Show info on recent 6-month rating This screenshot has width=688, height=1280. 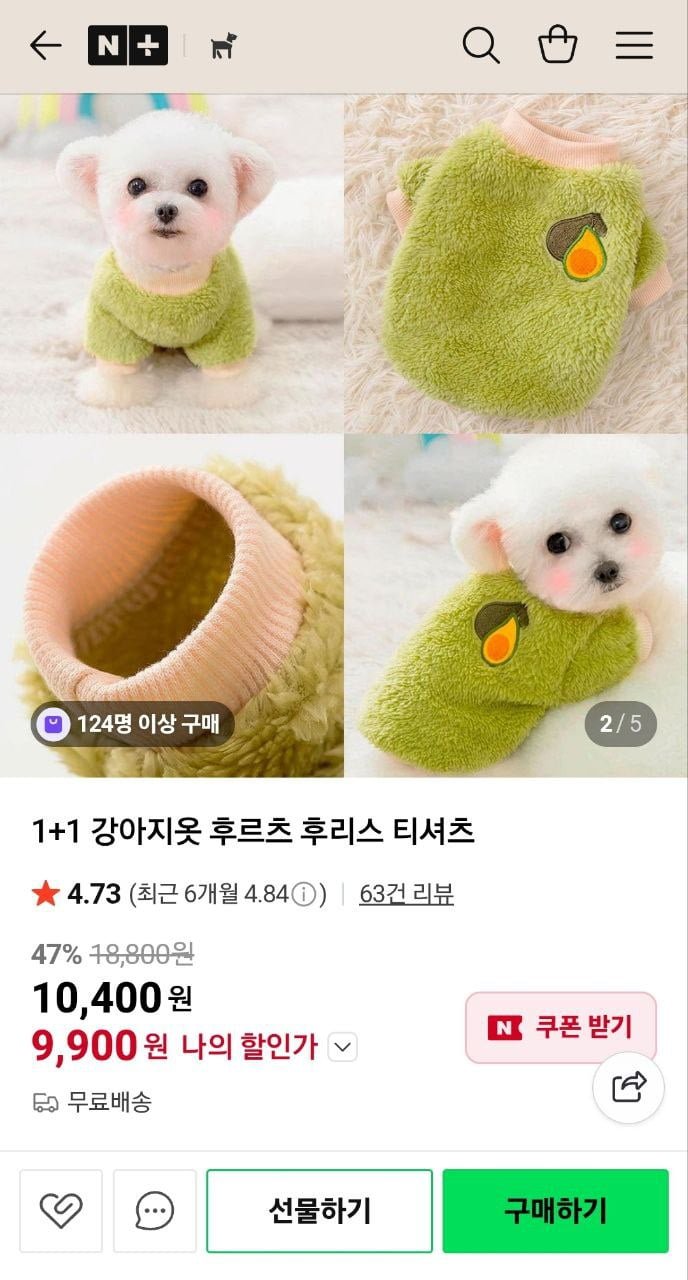[x=305, y=894]
